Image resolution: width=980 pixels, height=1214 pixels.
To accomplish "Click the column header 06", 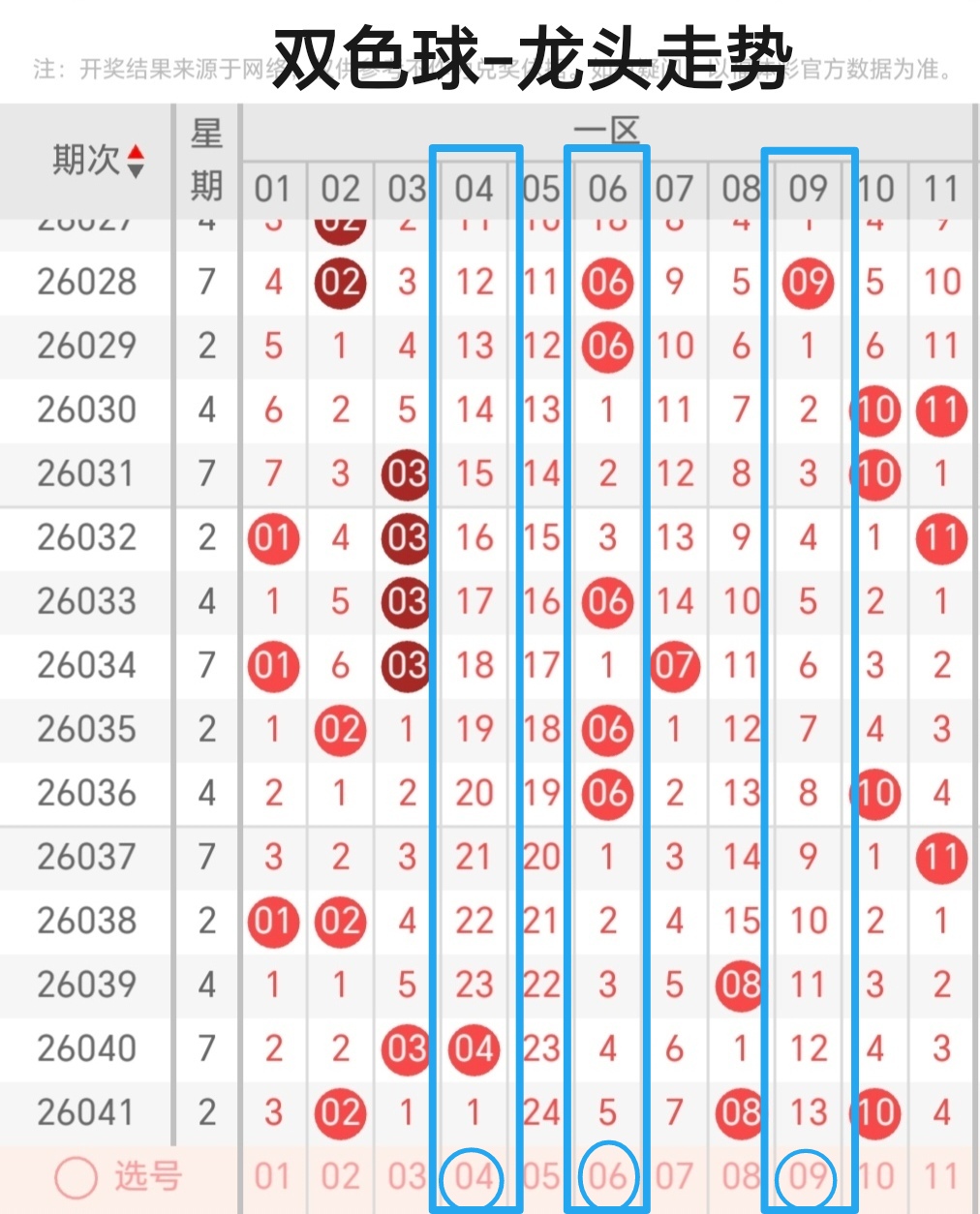I will (607, 190).
